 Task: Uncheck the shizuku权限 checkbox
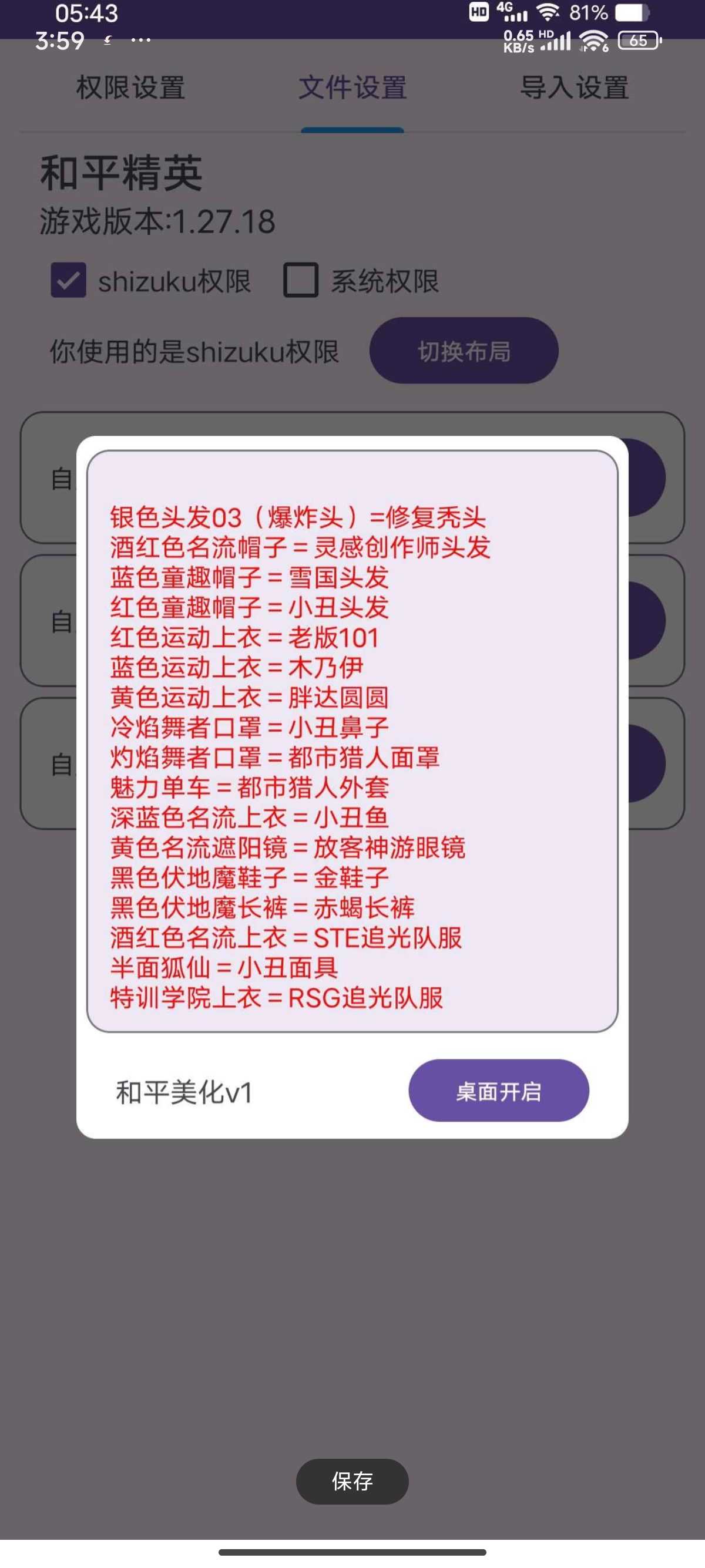click(x=68, y=281)
